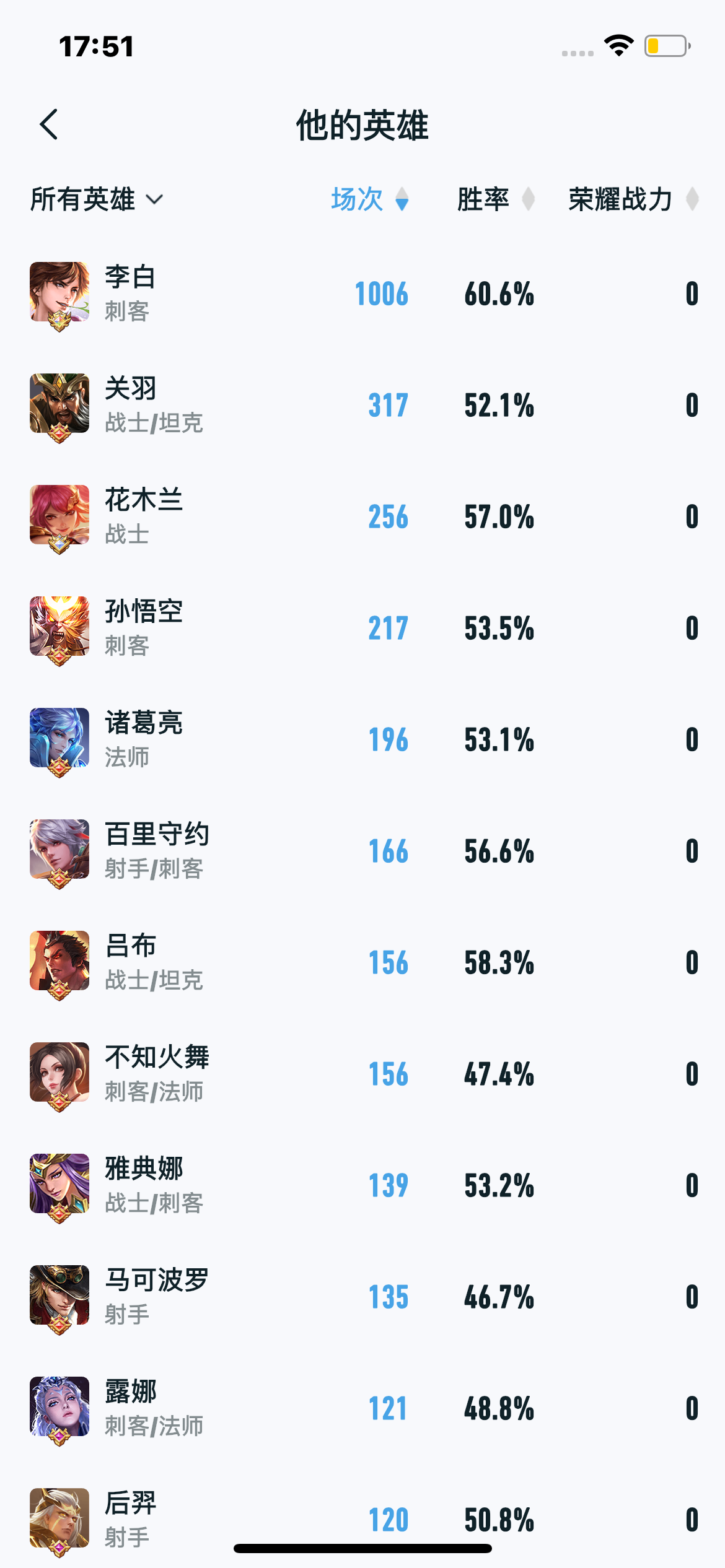Tap the 露娜 hero row
This screenshot has height=1568, width=725.
[x=362, y=1409]
